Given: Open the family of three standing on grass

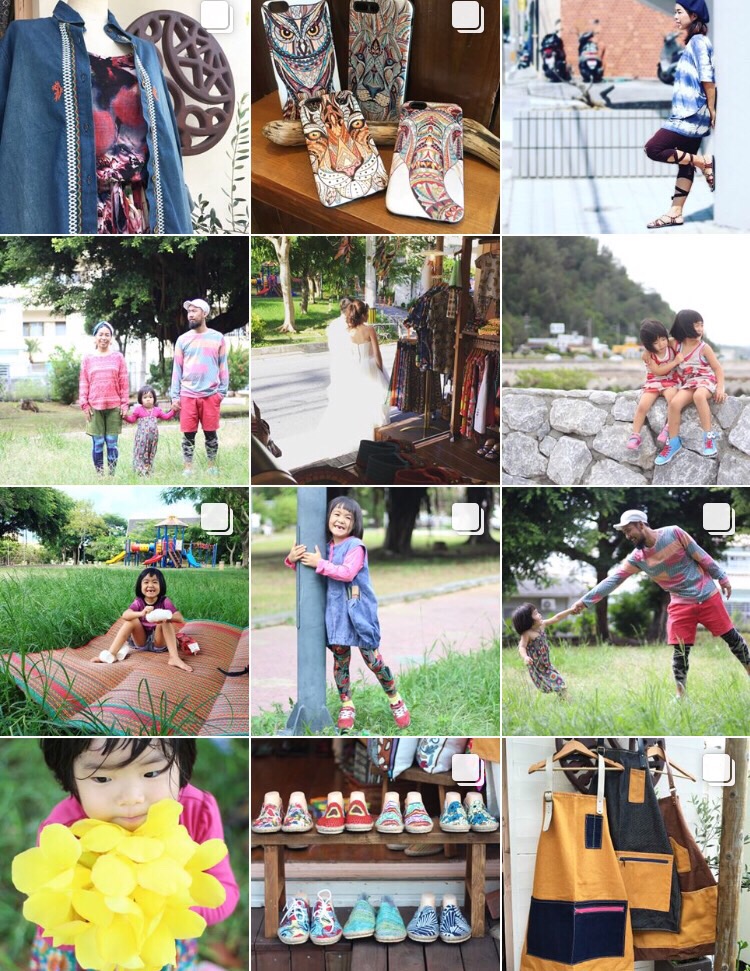Looking at the screenshot, I should (124, 360).
